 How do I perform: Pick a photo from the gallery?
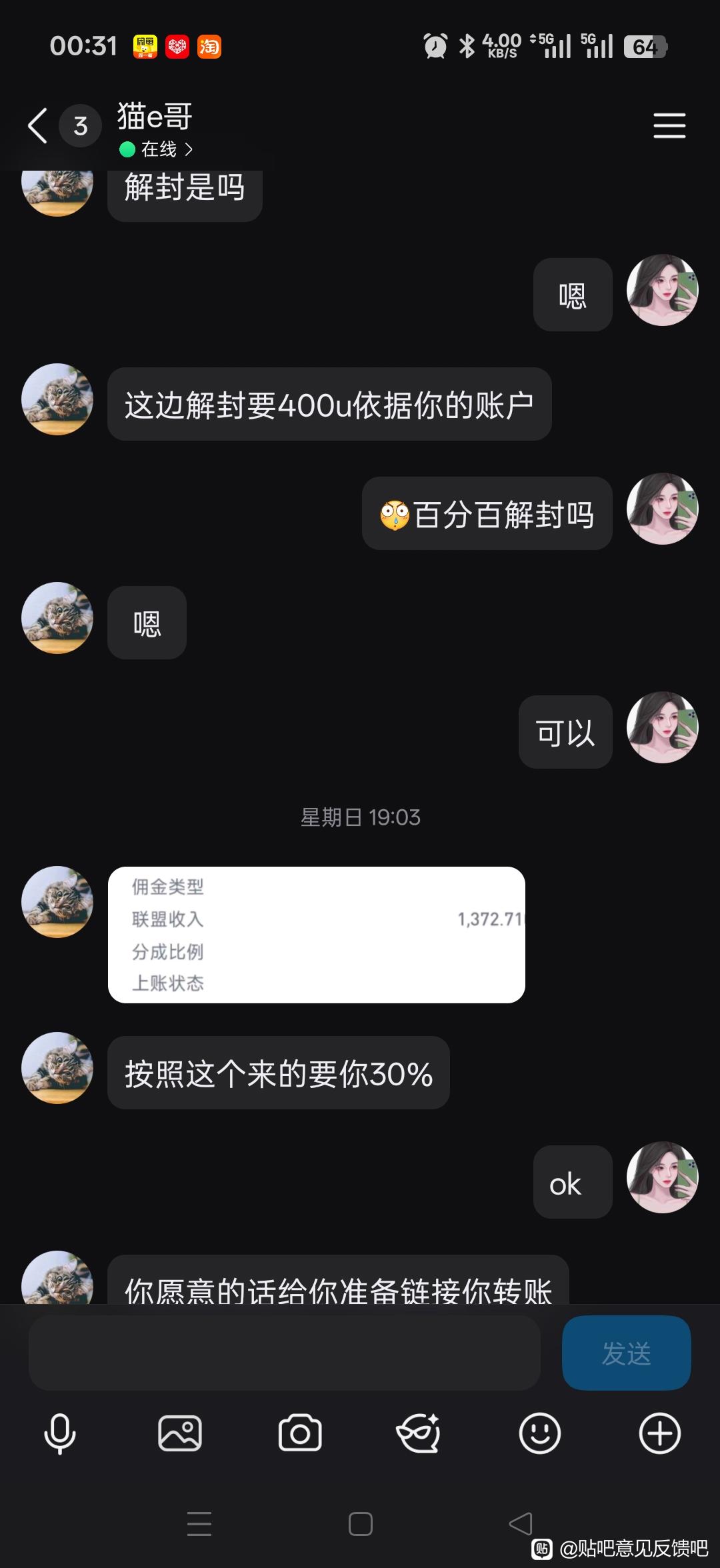tap(180, 1433)
